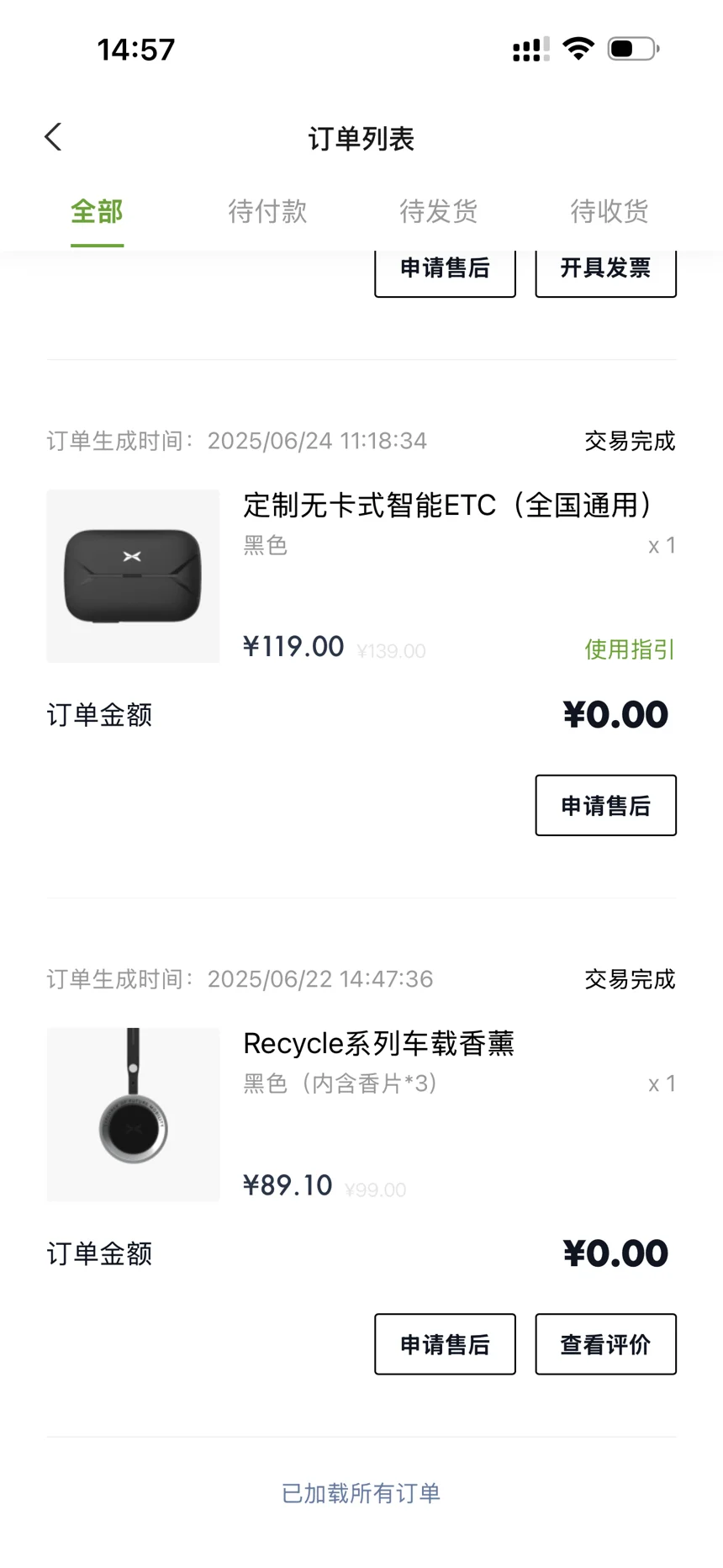Select the 待收货 tab
This screenshot has width=723, height=1568.
609,211
